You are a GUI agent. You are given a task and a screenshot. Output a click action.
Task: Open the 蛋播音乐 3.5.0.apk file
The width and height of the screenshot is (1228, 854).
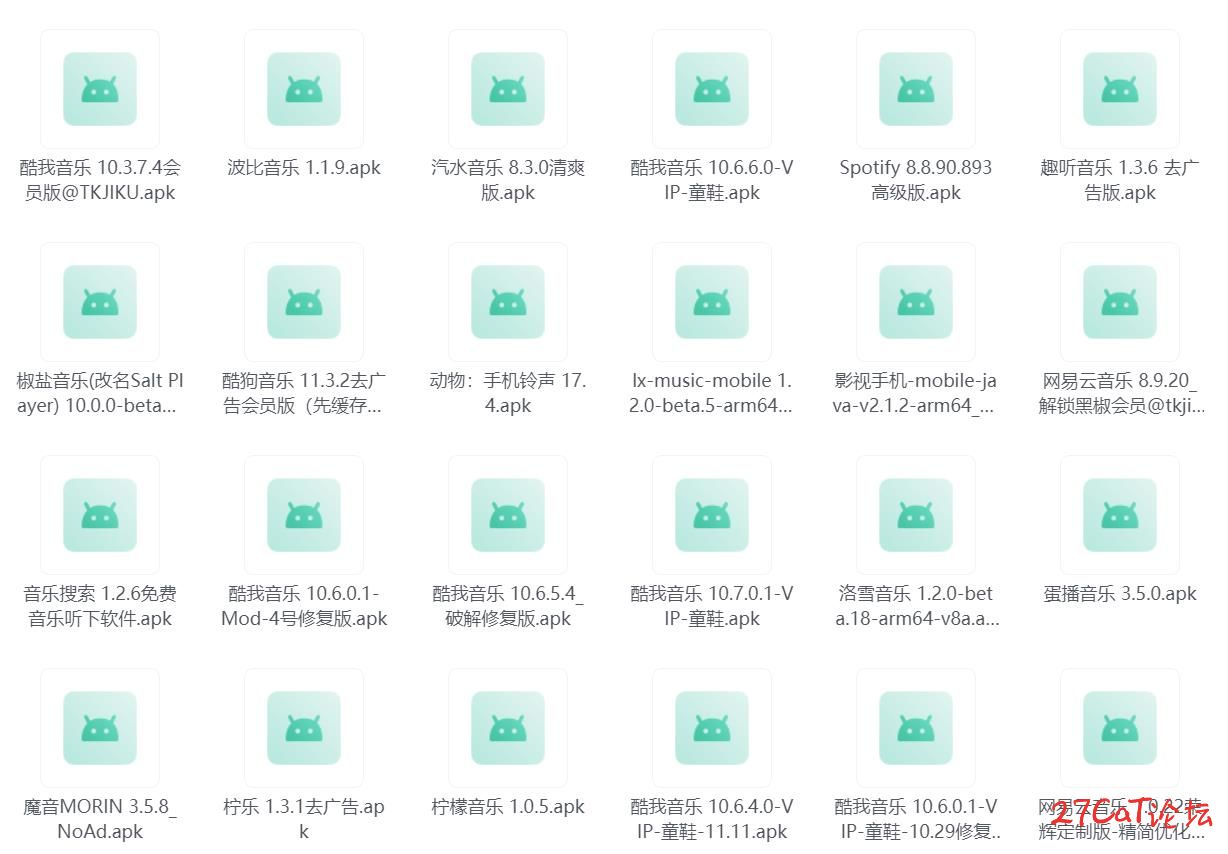pyautogui.click(x=1120, y=515)
